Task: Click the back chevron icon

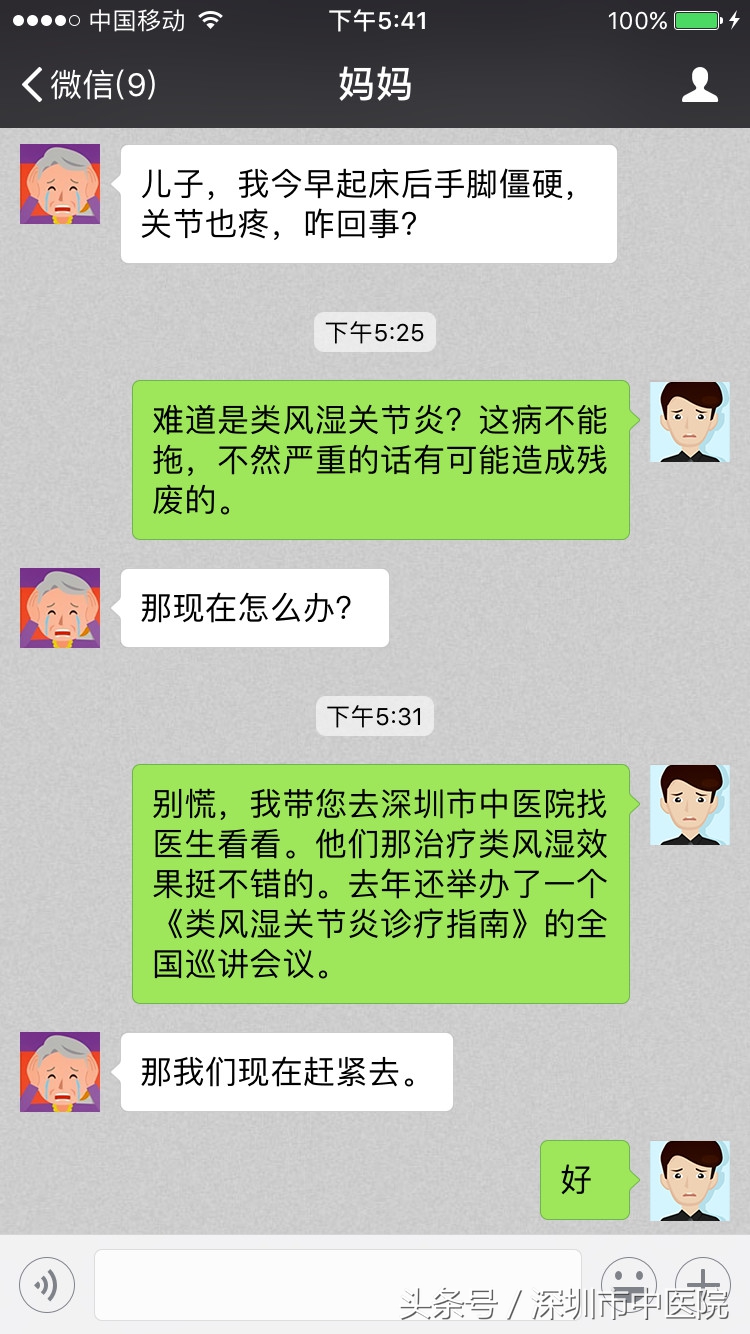Action: click(30, 85)
